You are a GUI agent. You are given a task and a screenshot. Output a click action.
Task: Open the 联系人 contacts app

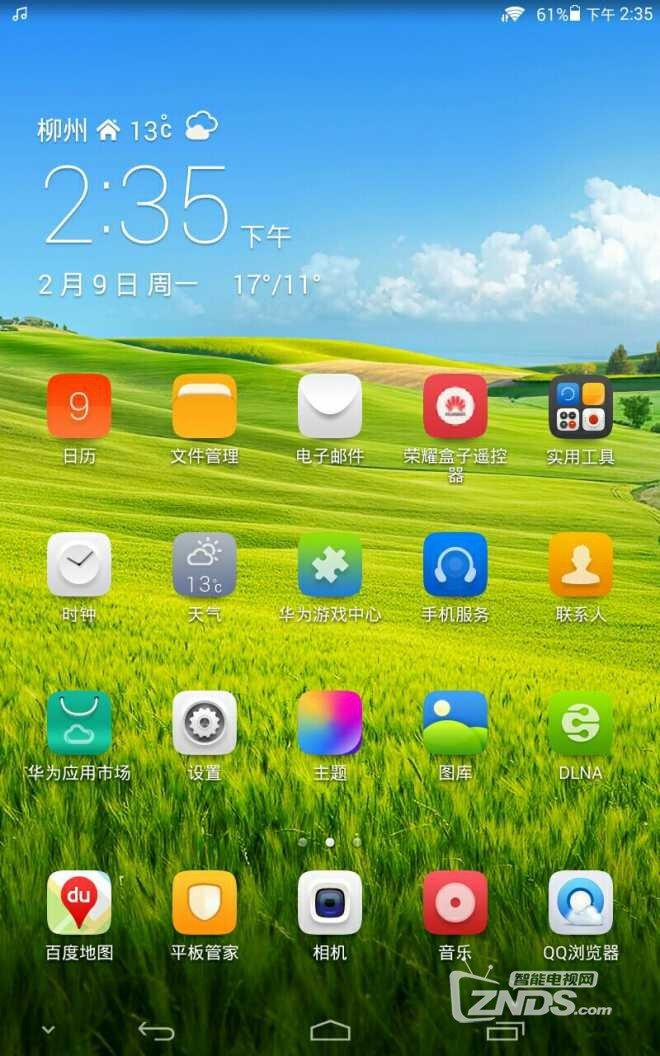580,565
